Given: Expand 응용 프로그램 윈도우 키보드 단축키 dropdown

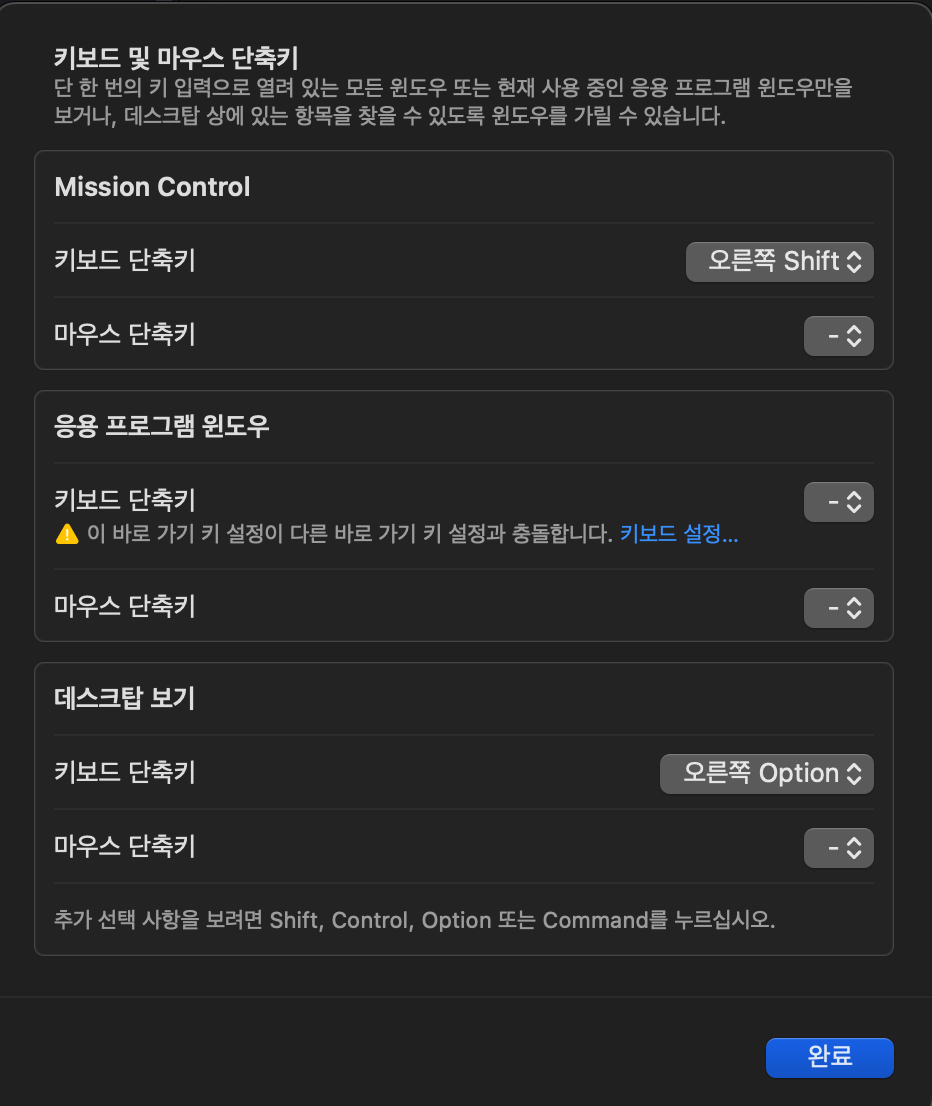Looking at the screenshot, I should [x=838, y=502].
